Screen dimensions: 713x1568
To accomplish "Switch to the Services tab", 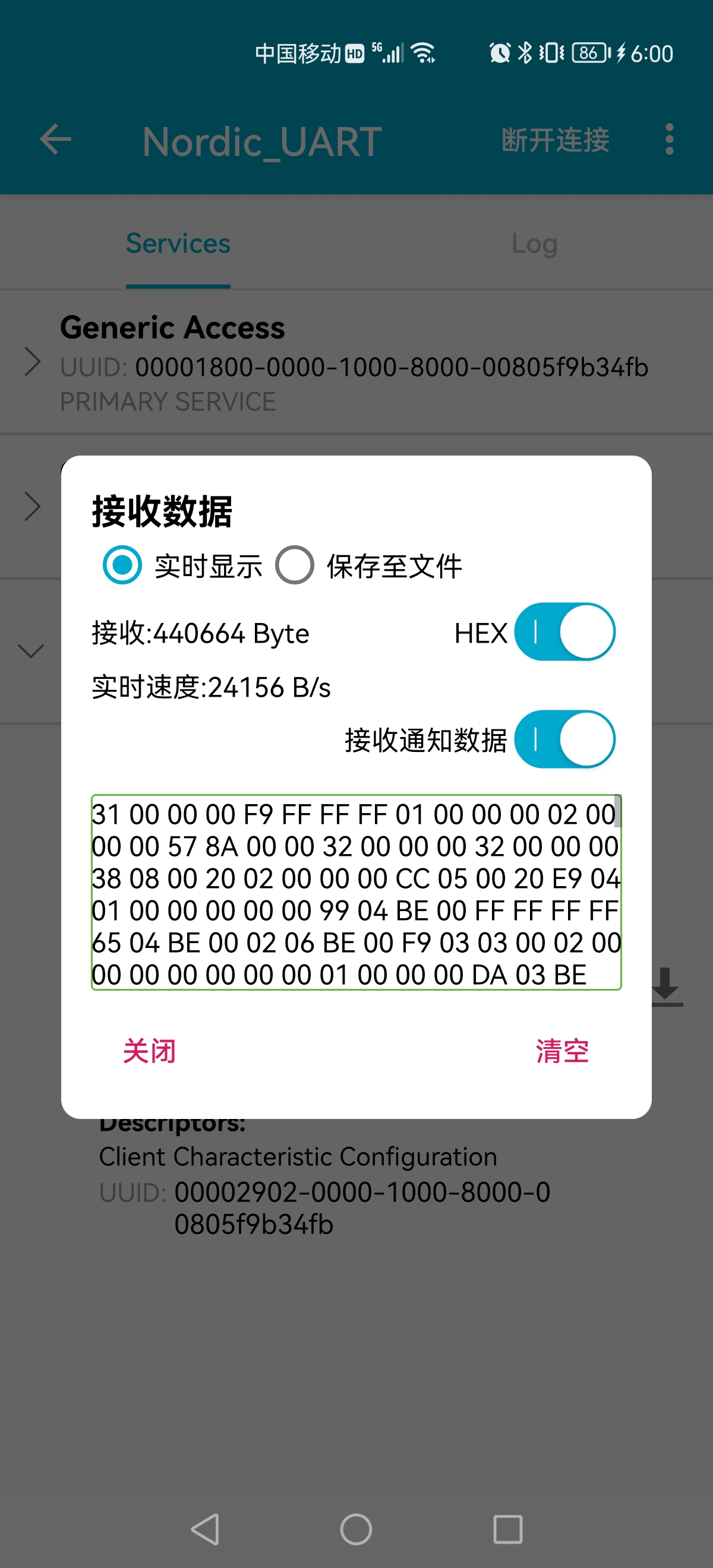I will (x=177, y=244).
